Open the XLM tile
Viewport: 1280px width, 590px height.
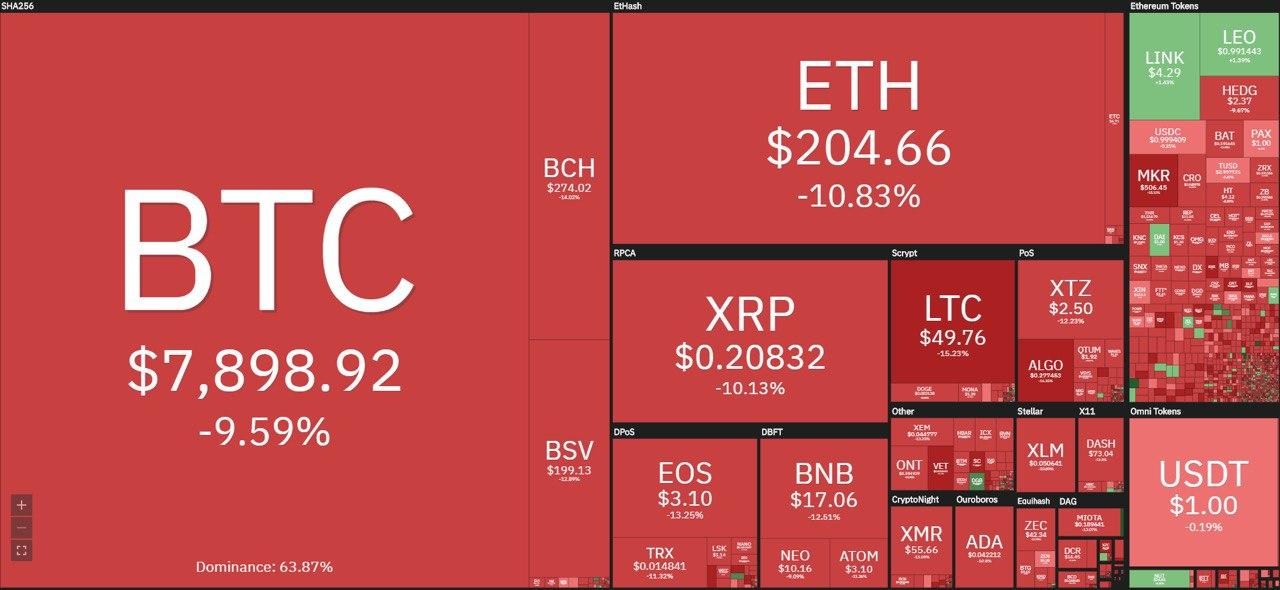pos(1045,456)
